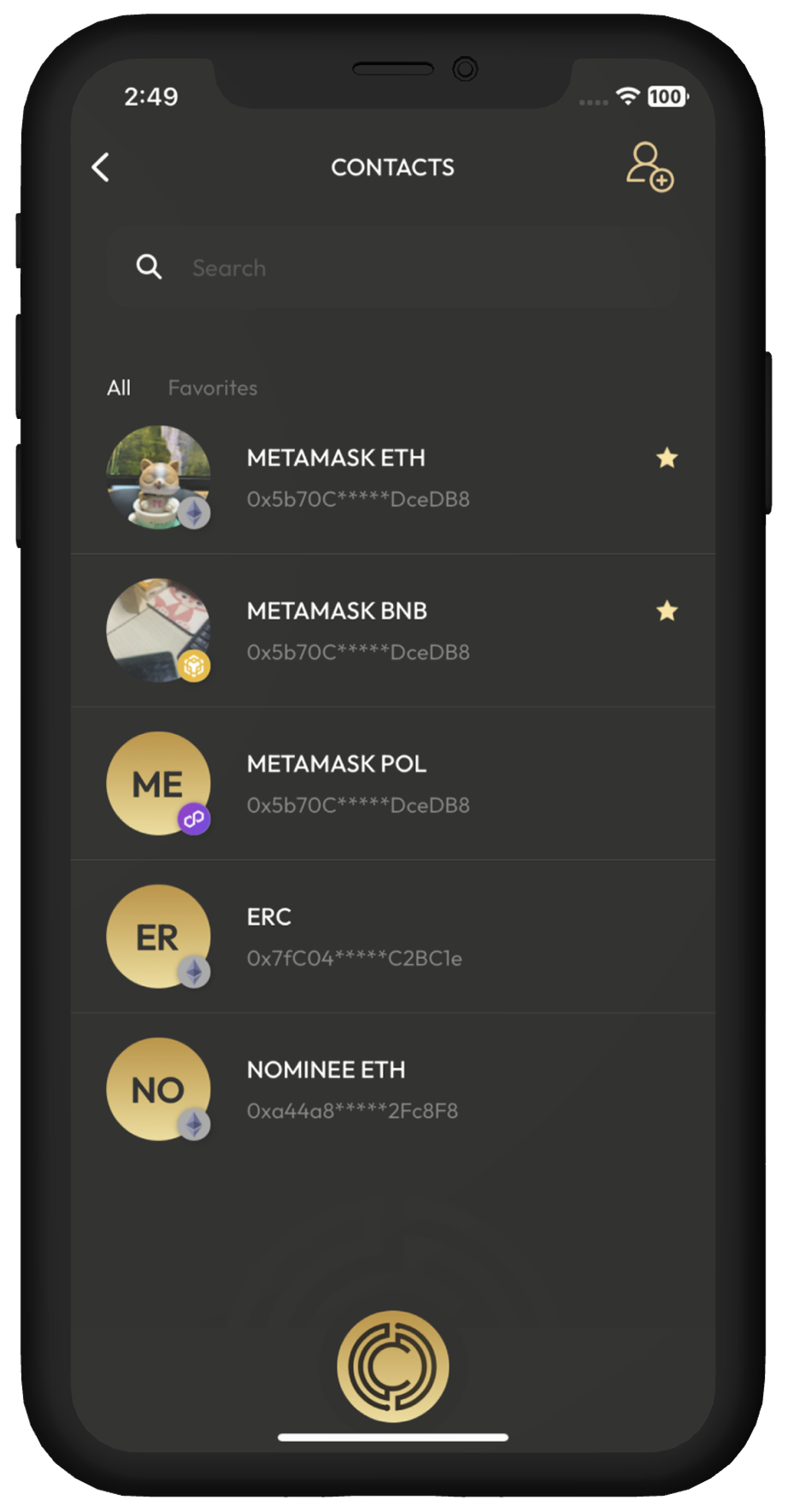Select the All contacts tab
This screenshot has height=1512, width=788.
point(119,388)
